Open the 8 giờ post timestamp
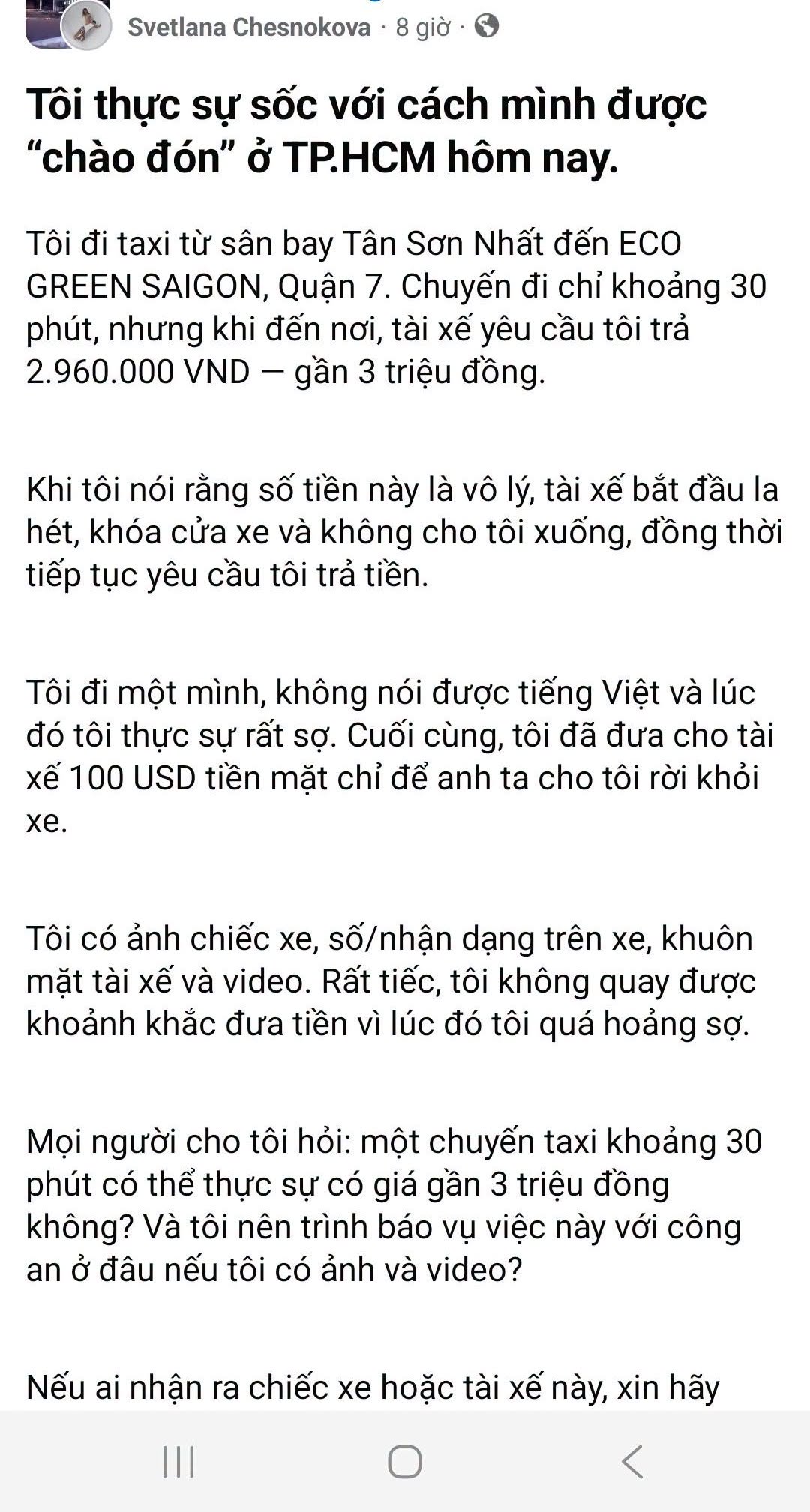Screen dimensions: 810x1512 pyautogui.click(x=424, y=28)
